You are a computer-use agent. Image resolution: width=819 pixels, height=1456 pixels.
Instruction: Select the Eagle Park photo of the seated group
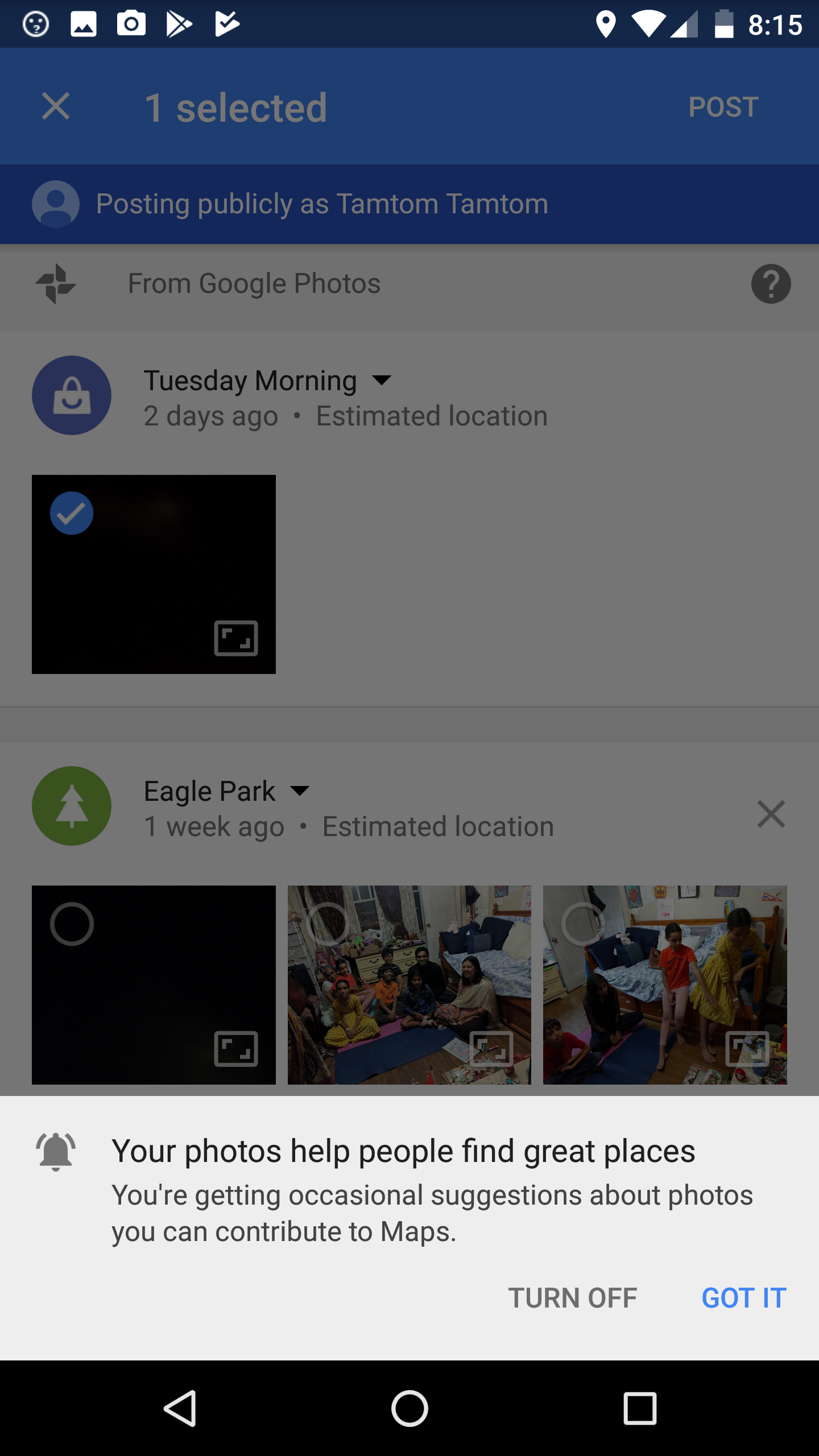[x=328, y=924]
